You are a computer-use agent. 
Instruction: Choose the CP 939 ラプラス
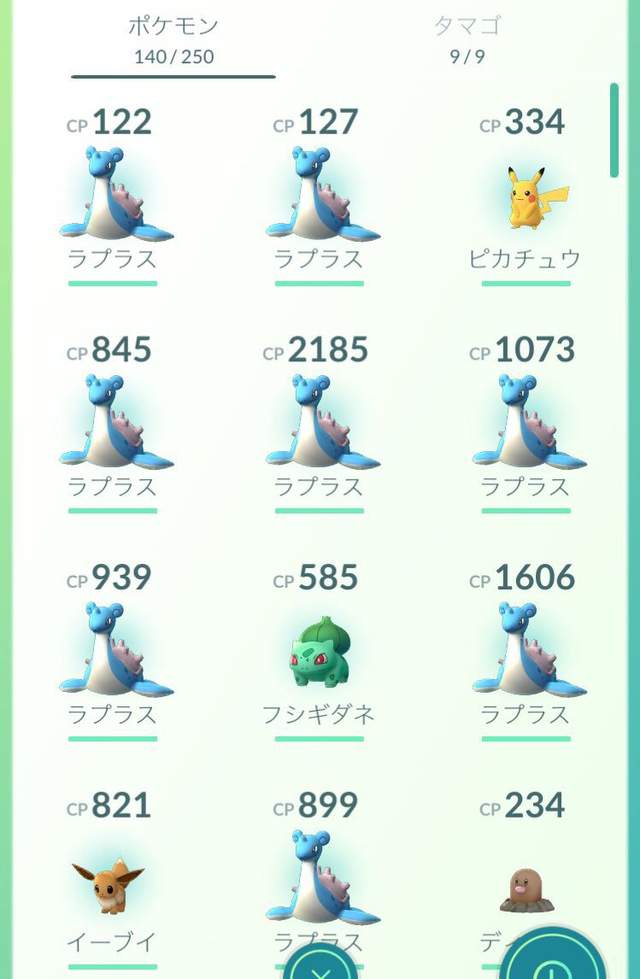pyautogui.click(x=113, y=650)
